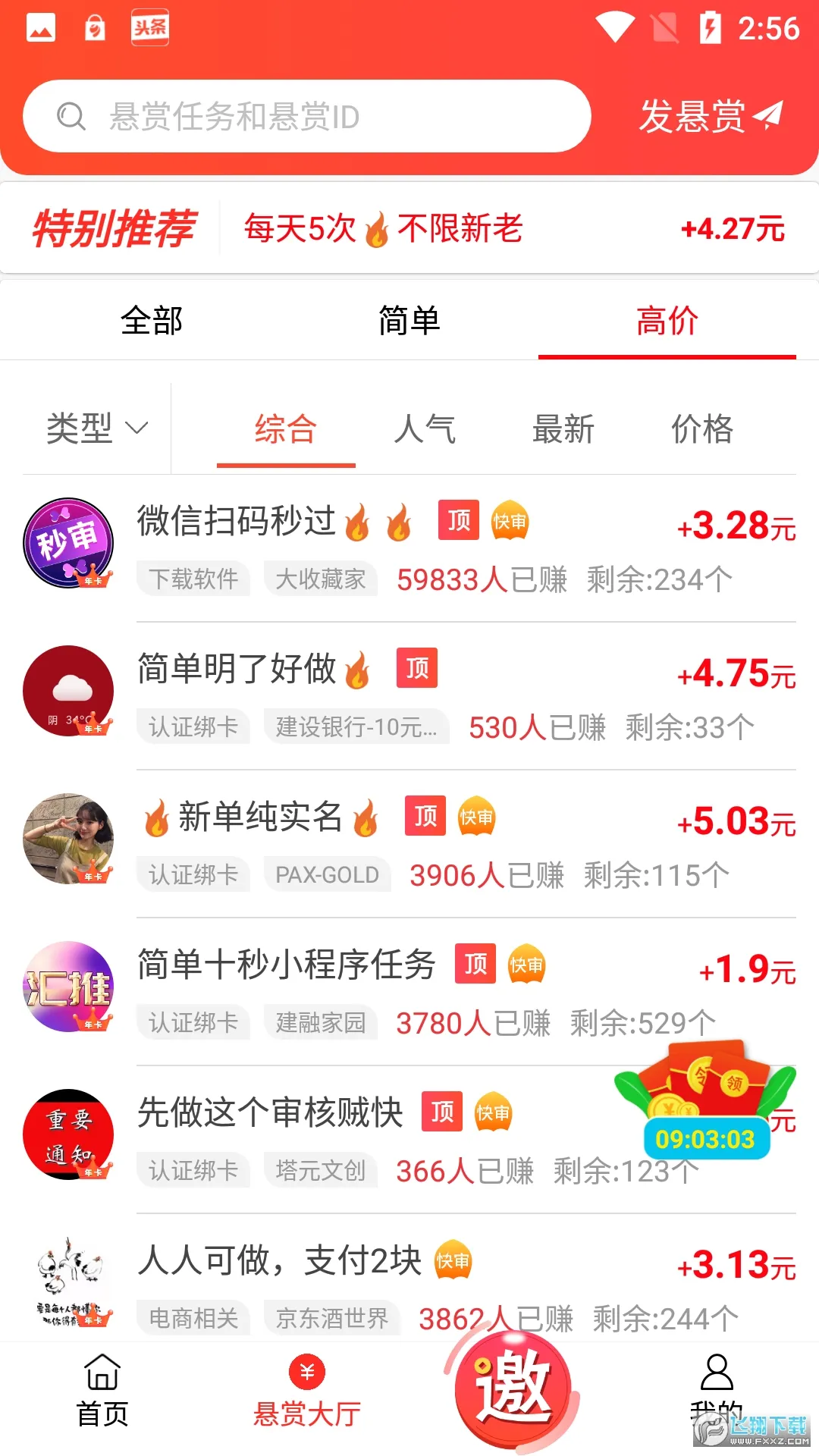The height and width of the screenshot is (1456, 819).
Task: Open the 我的 profile tab
Action: [x=716, y=1392]
